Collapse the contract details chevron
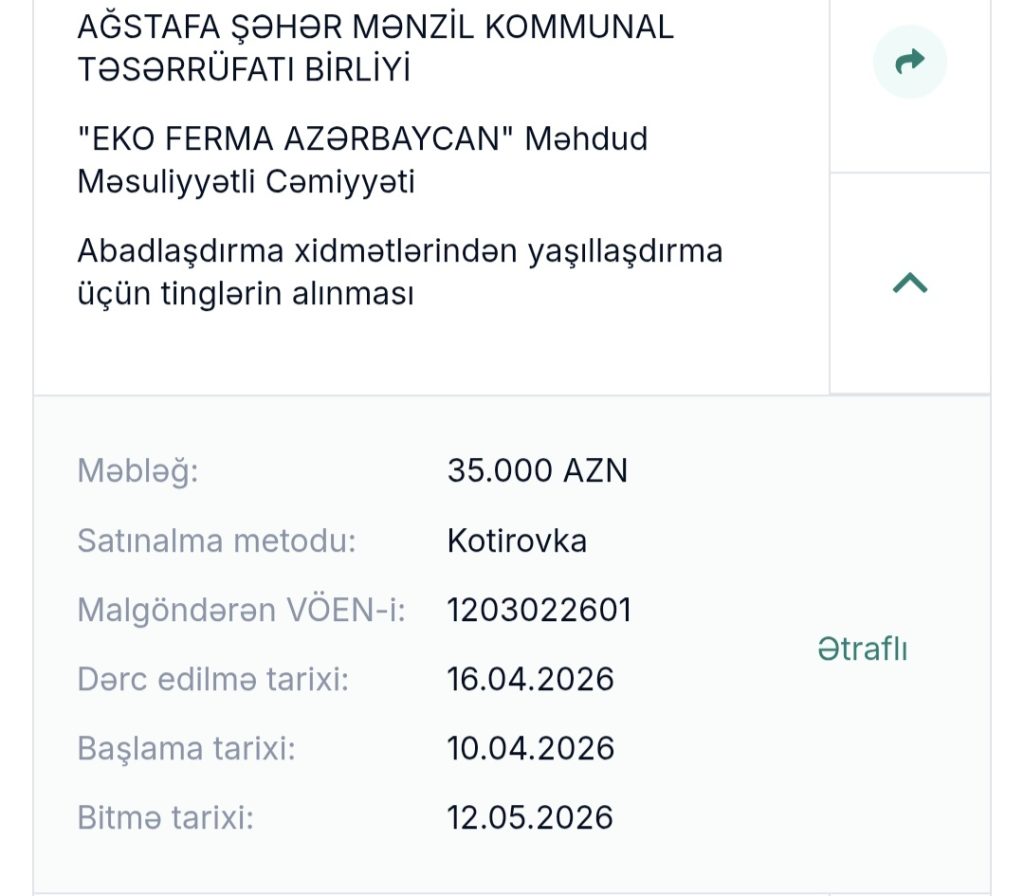 tap(909, 284)
